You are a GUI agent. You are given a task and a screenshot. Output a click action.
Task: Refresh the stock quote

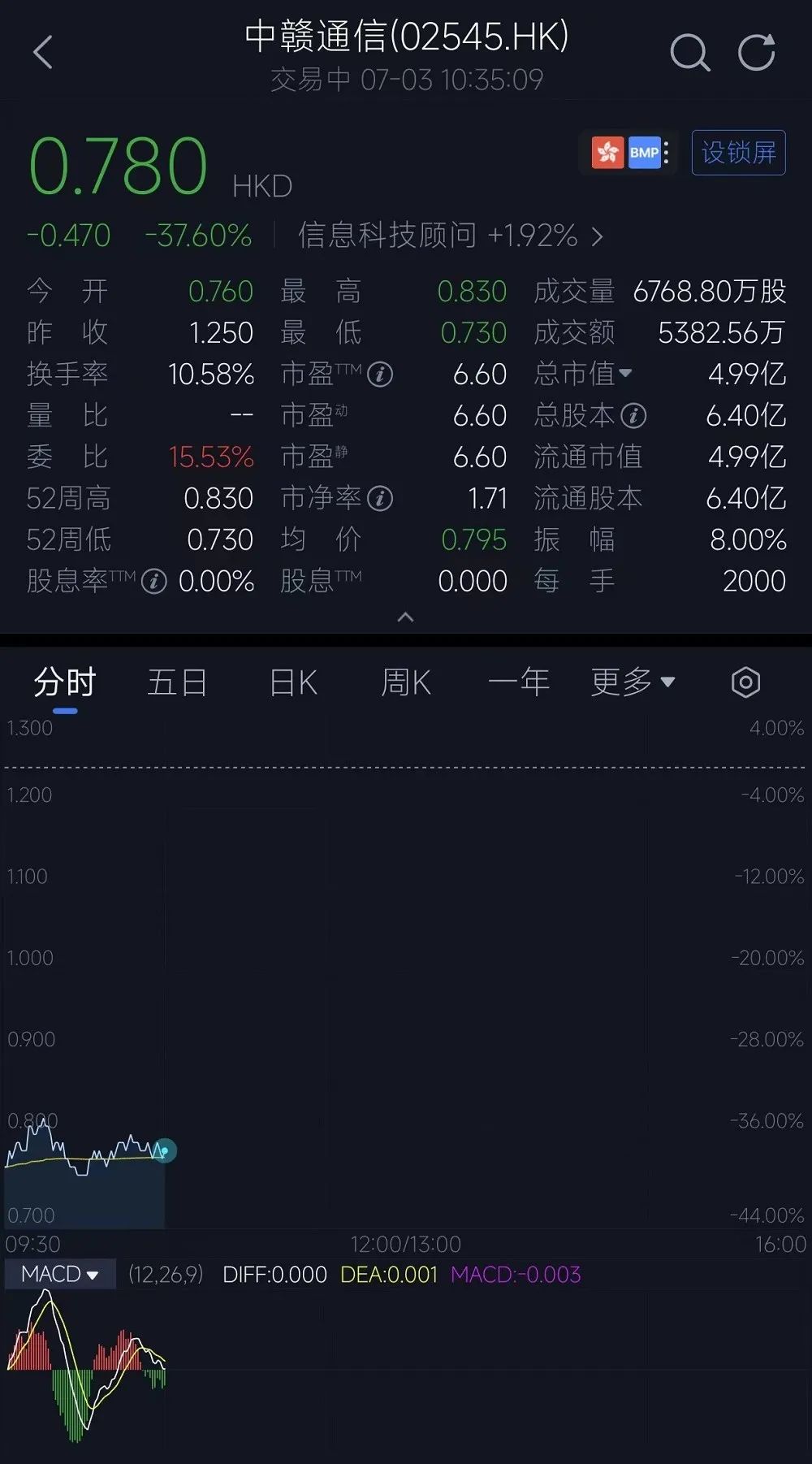tap(756, 53)
